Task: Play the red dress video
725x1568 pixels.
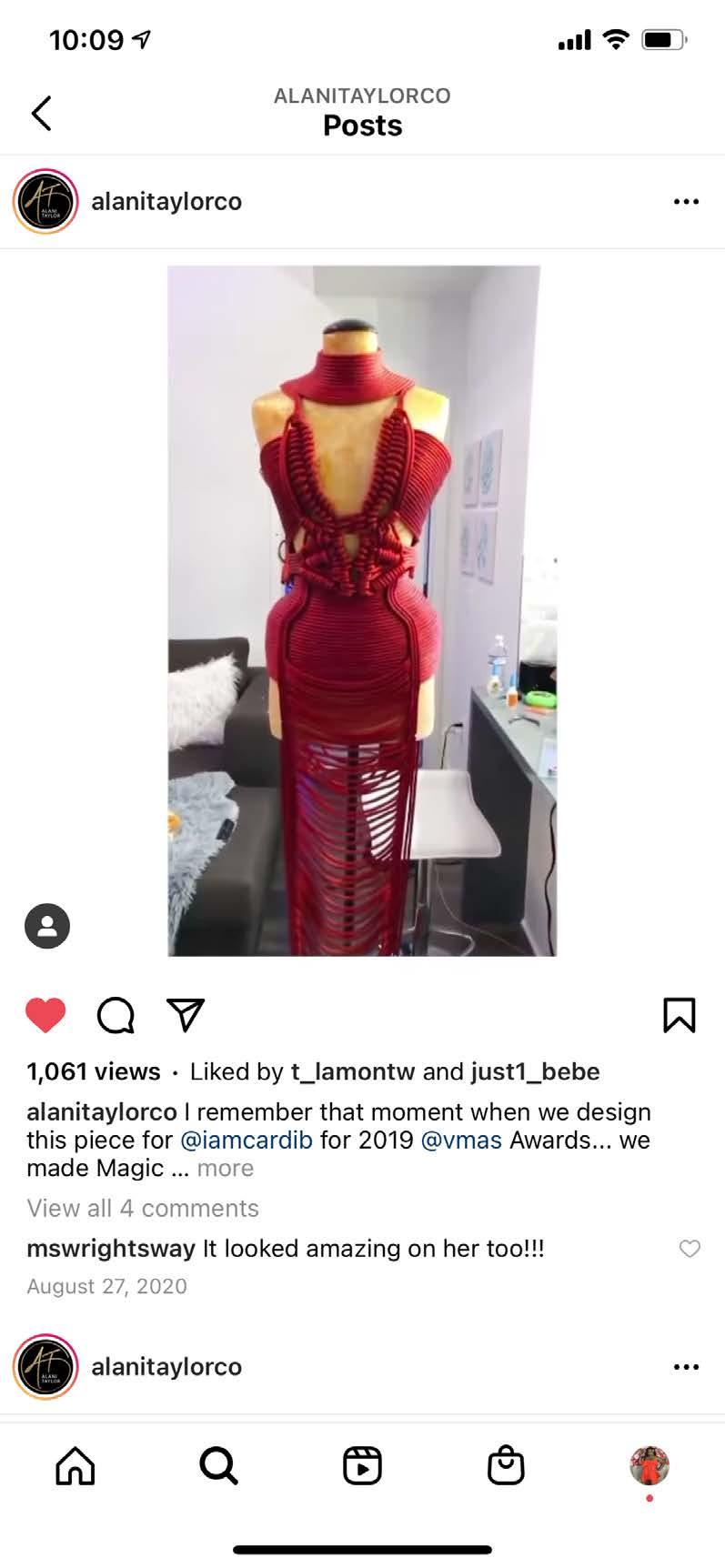Action: click(362, 609)
